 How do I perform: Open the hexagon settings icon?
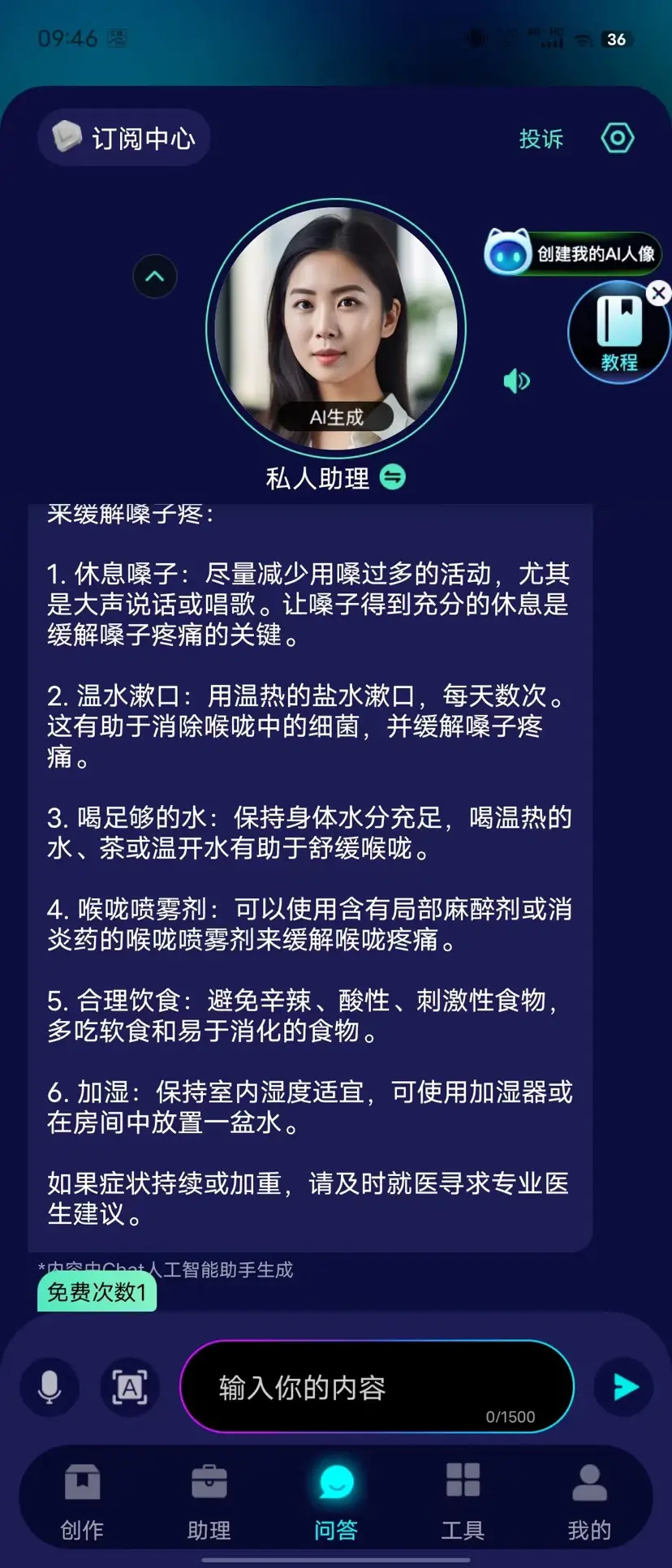(x=618, y=139)
